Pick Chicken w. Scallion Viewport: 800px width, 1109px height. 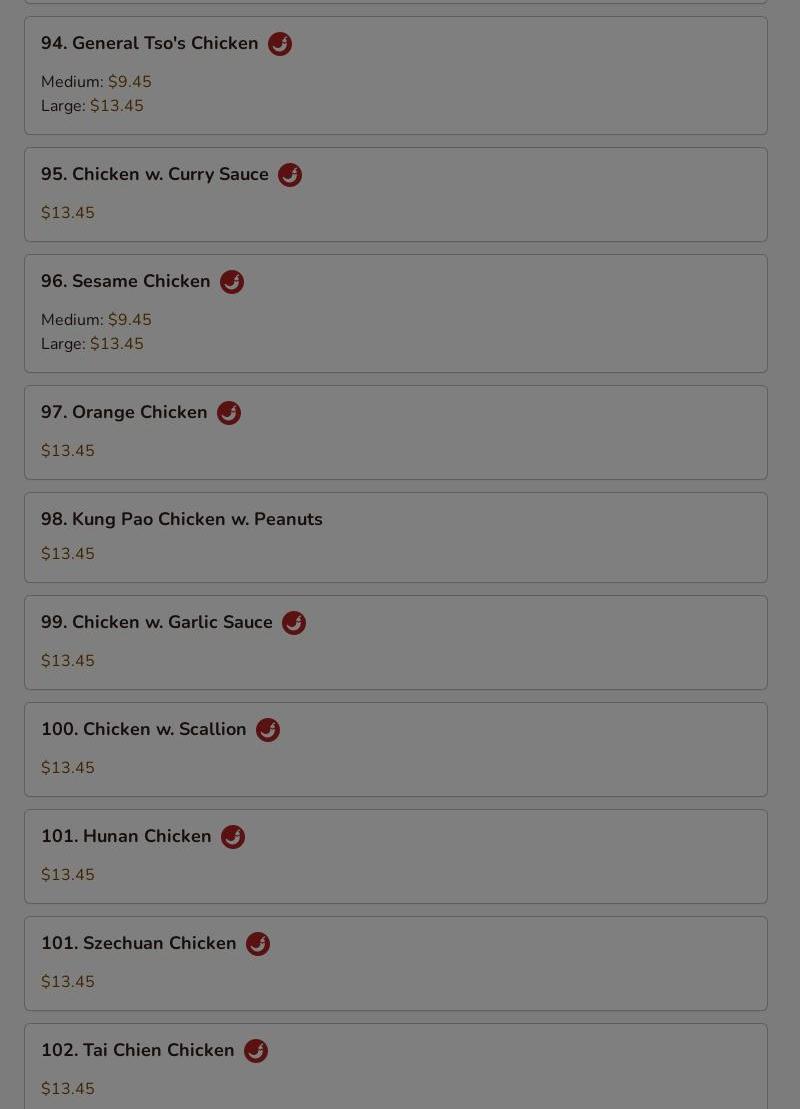395,749
